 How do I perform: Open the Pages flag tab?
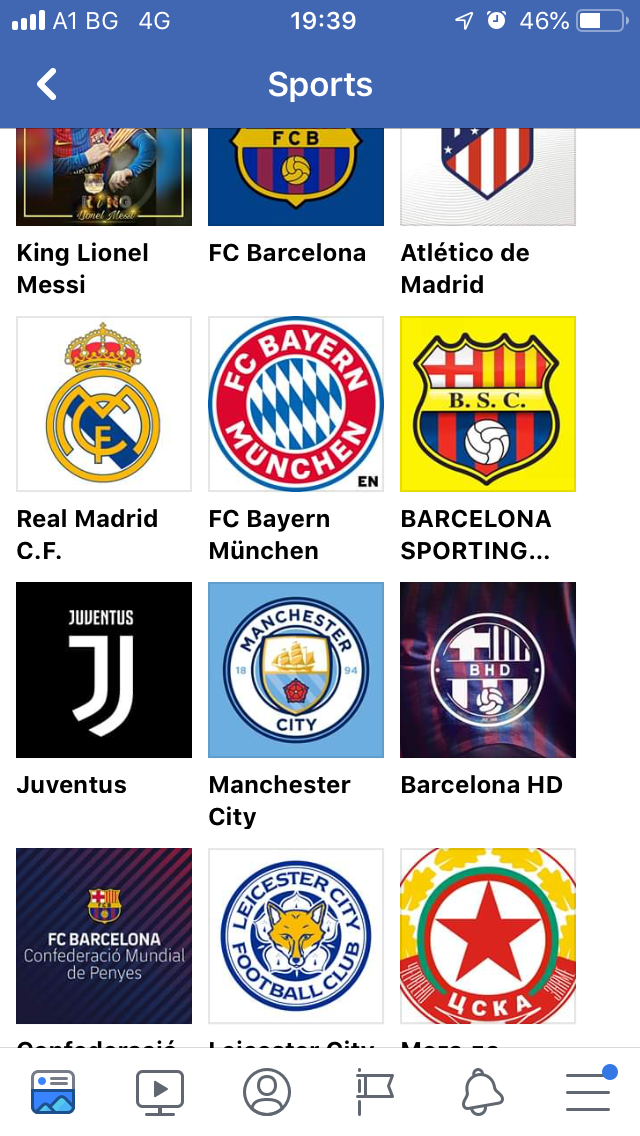coord(374,1092)
